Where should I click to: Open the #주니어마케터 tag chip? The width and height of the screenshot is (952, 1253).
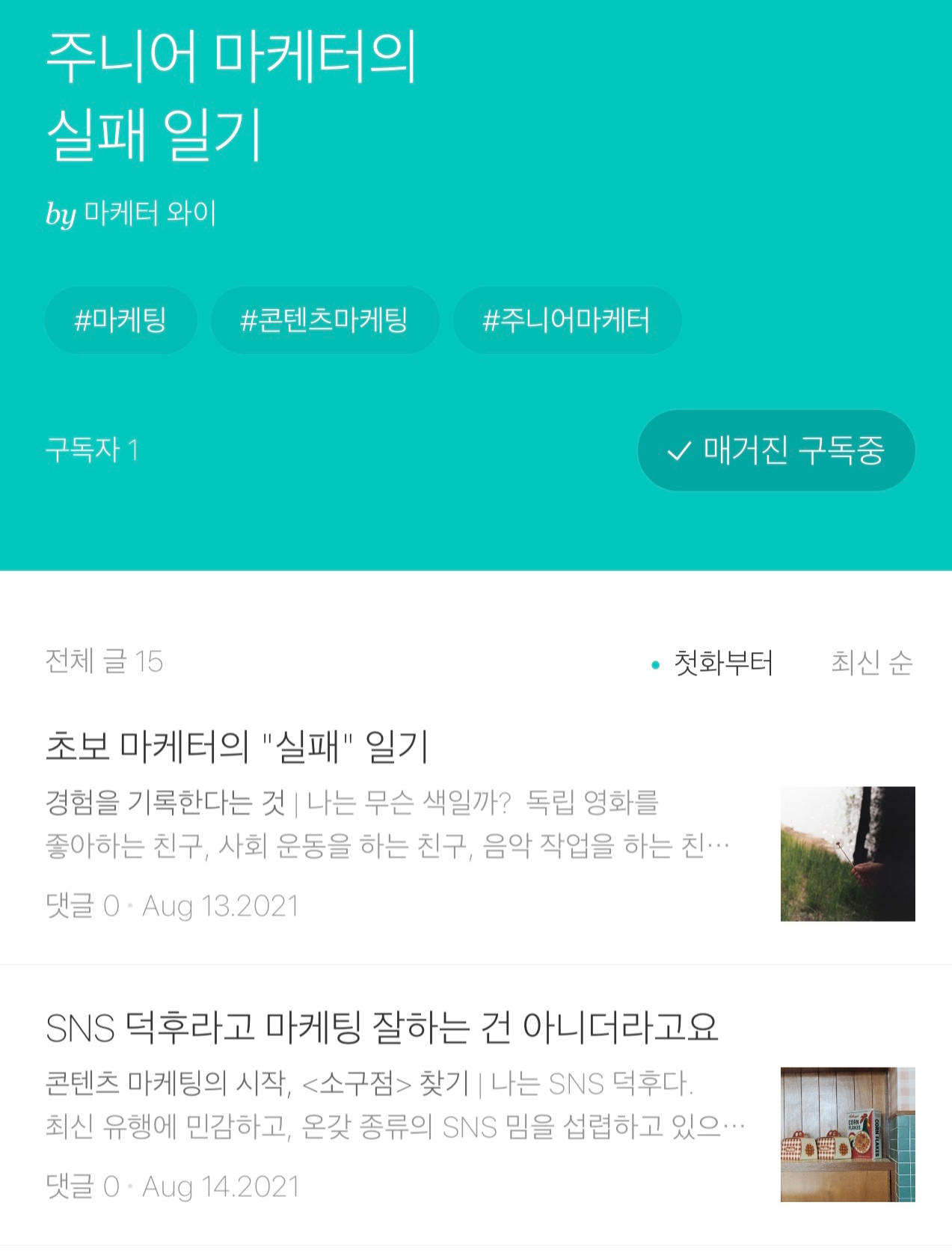pos(567,320)
